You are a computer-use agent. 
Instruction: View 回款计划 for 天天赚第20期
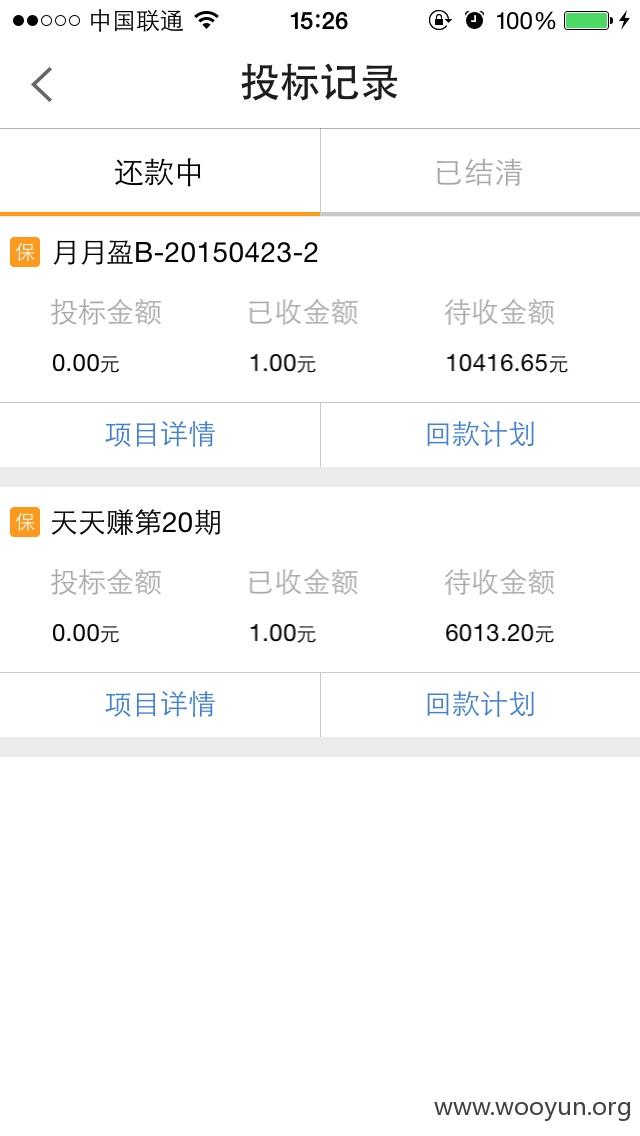click(480, 705)
